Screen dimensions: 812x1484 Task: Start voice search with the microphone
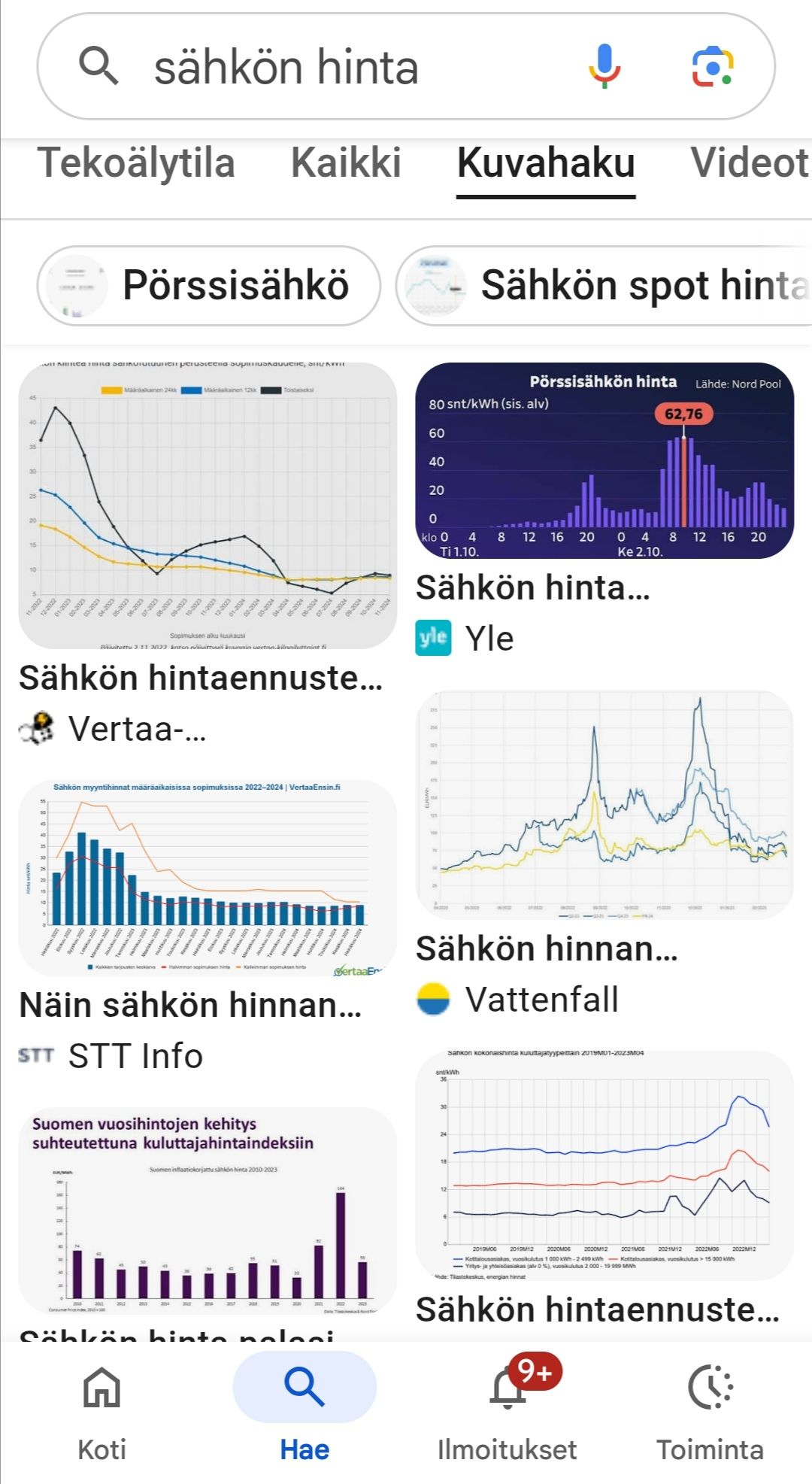604,66
